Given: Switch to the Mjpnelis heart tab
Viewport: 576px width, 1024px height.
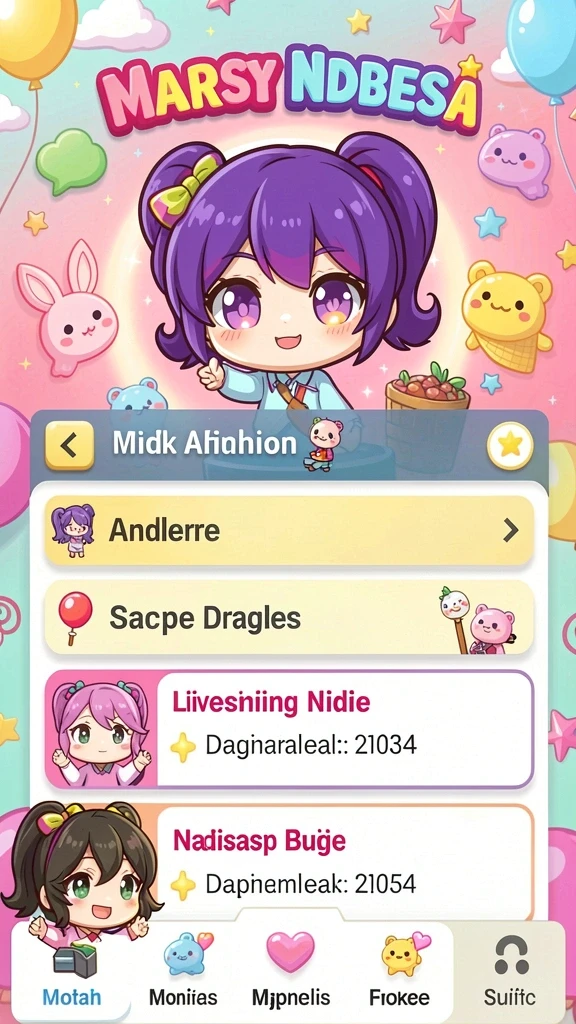Looking at the screenshot, I should tap(291, 973).
